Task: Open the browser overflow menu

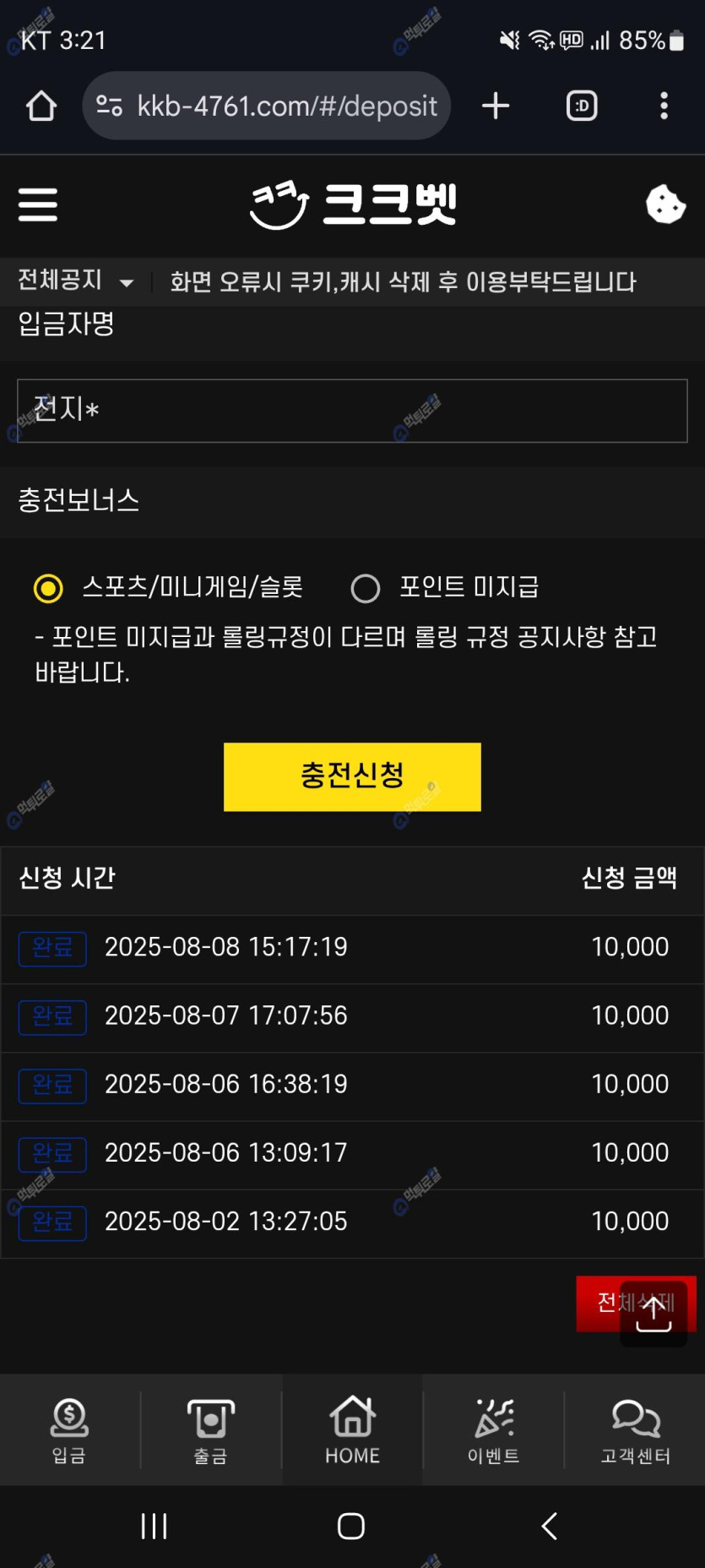Action: [664, 106]
